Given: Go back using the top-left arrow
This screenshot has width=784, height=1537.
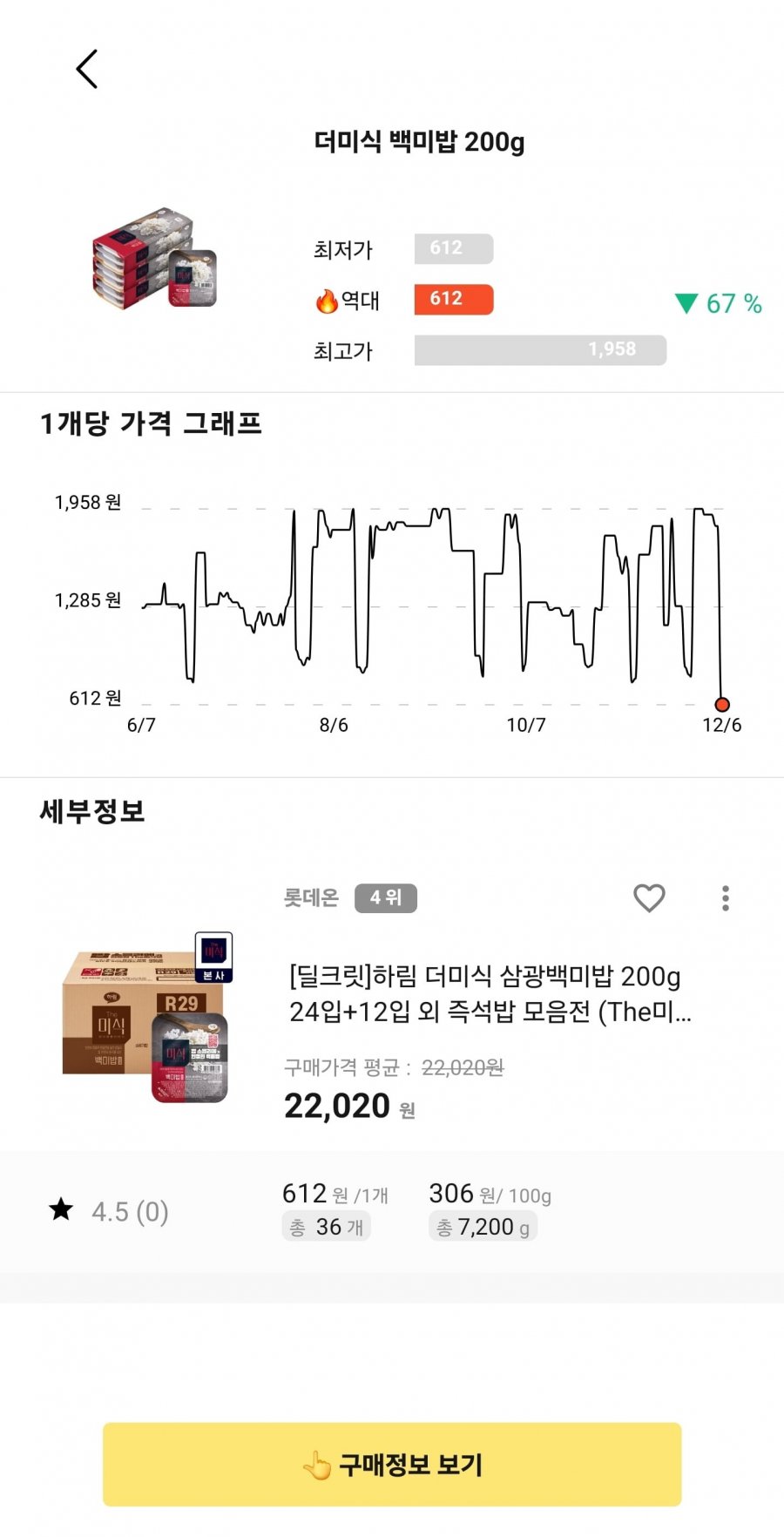Looking at the screenshot, I should click(87, 69).
